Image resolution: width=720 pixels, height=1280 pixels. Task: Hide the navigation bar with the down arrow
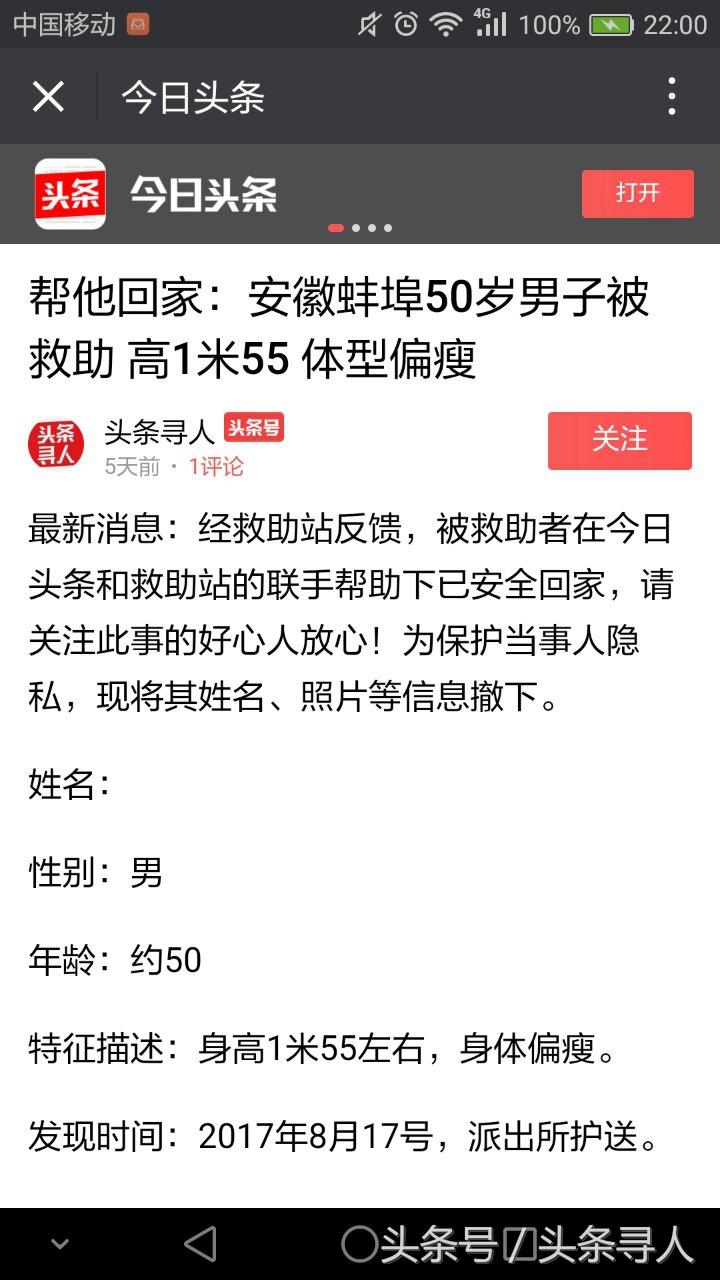[x=60, y=1244]
